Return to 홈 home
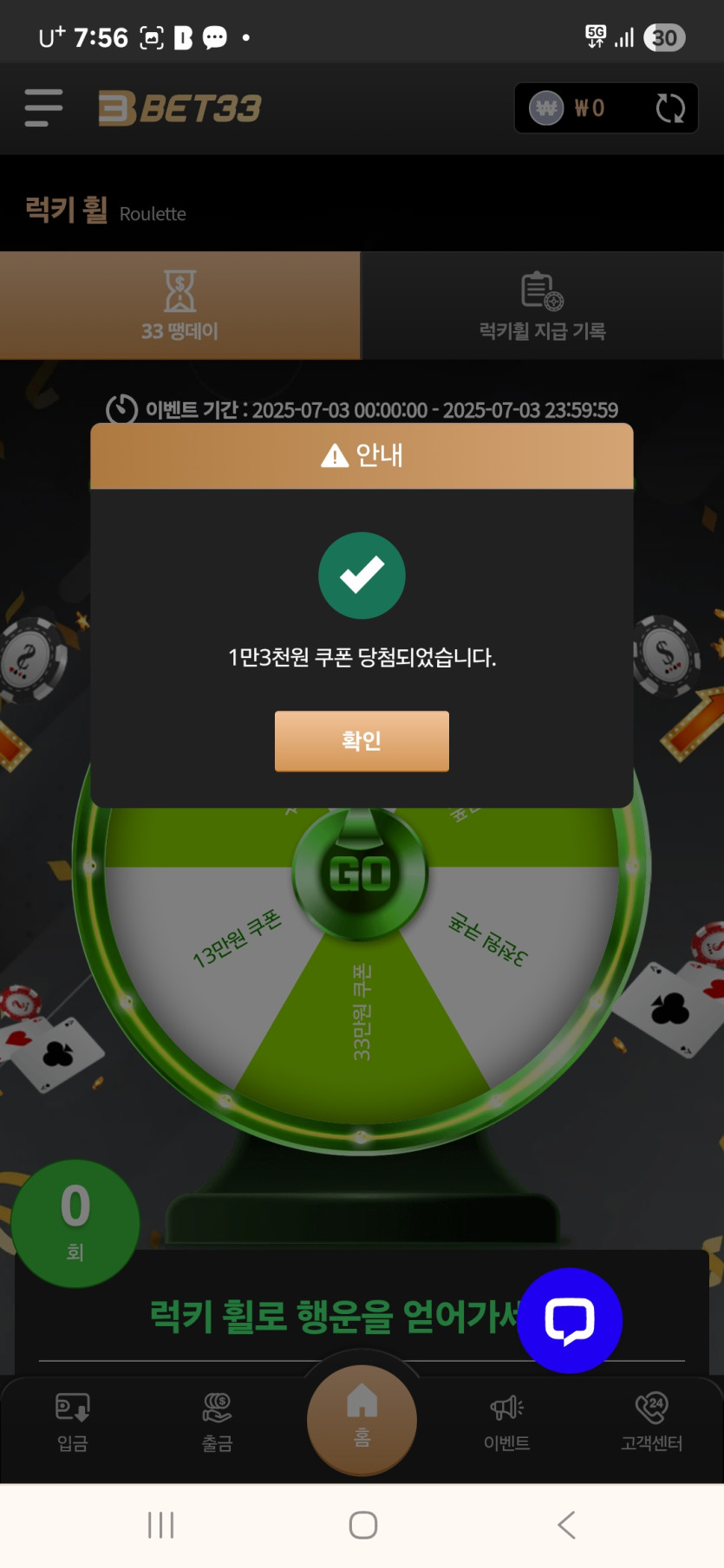 [x=362, y=1418]
